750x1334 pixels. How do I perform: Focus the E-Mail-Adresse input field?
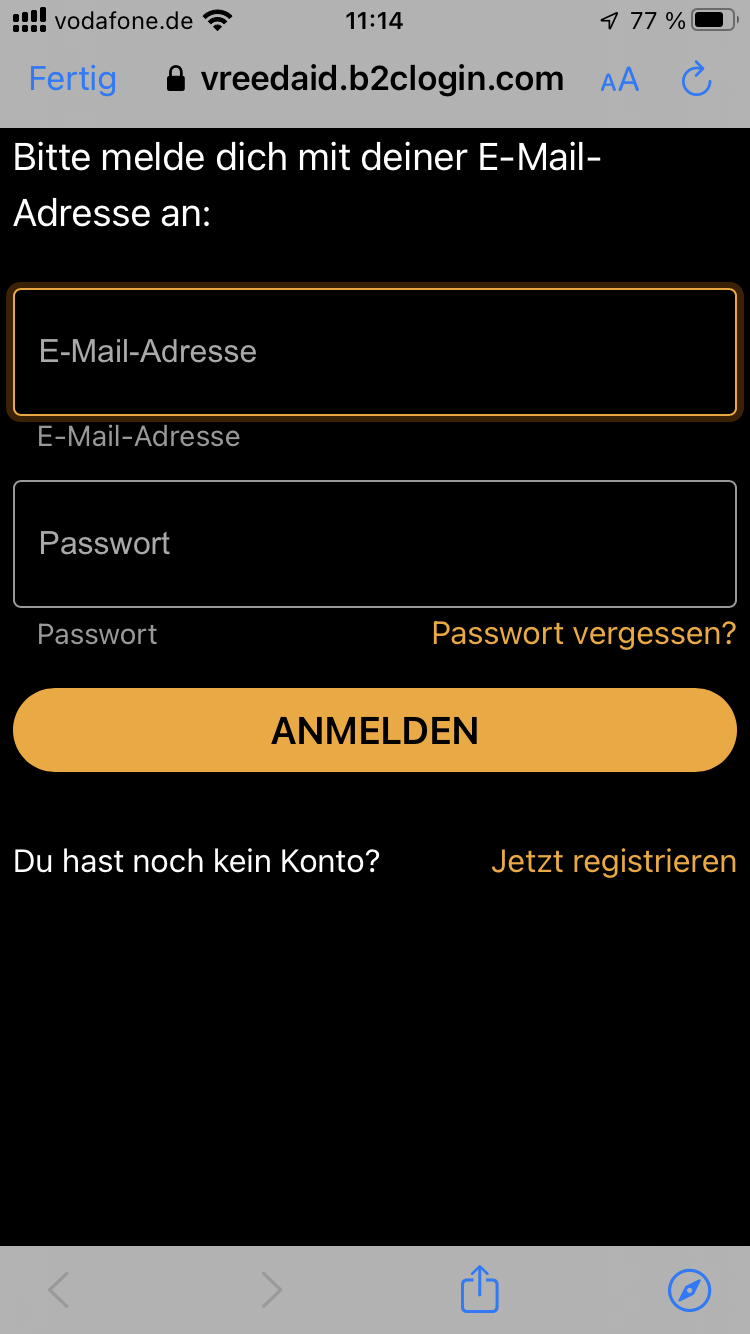375,351
